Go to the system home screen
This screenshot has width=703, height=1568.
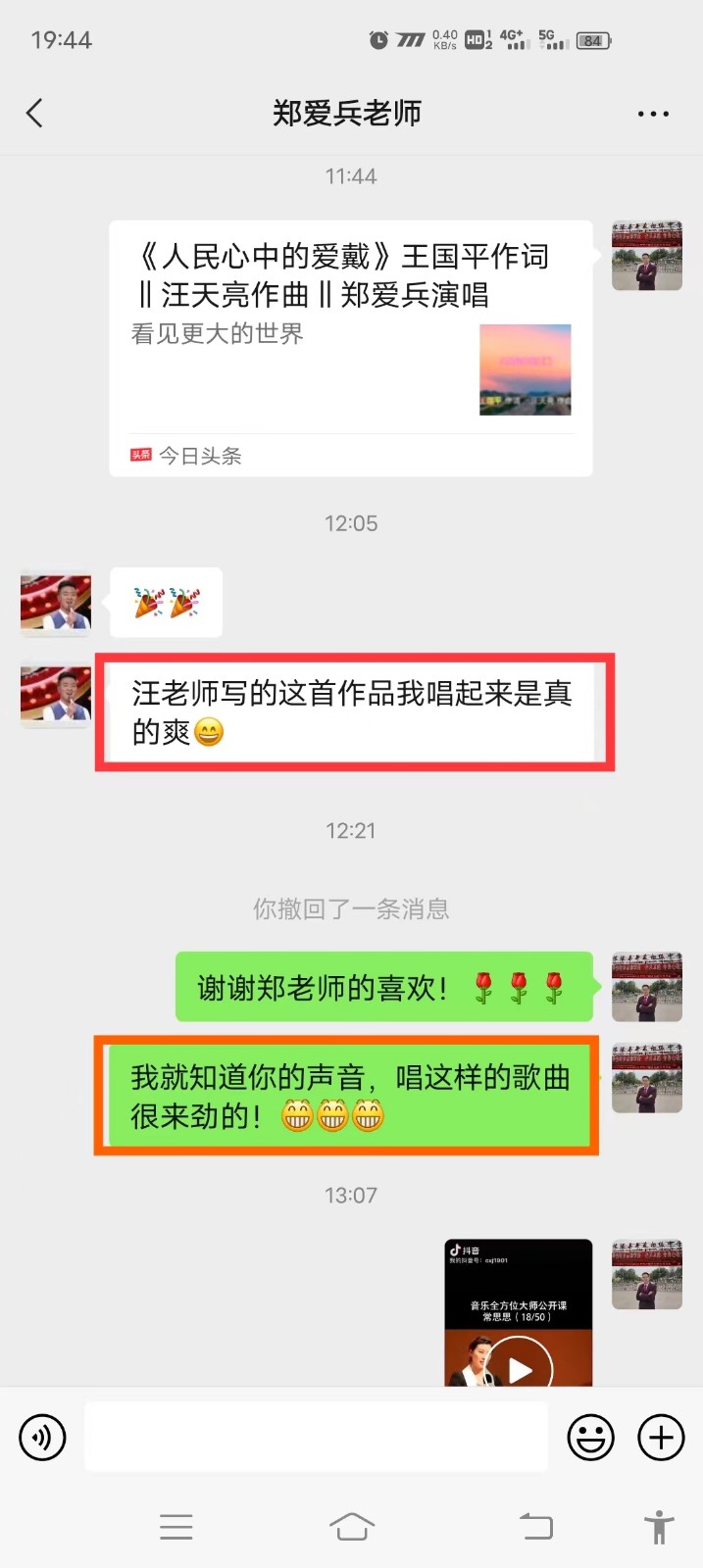[351, 1526]
